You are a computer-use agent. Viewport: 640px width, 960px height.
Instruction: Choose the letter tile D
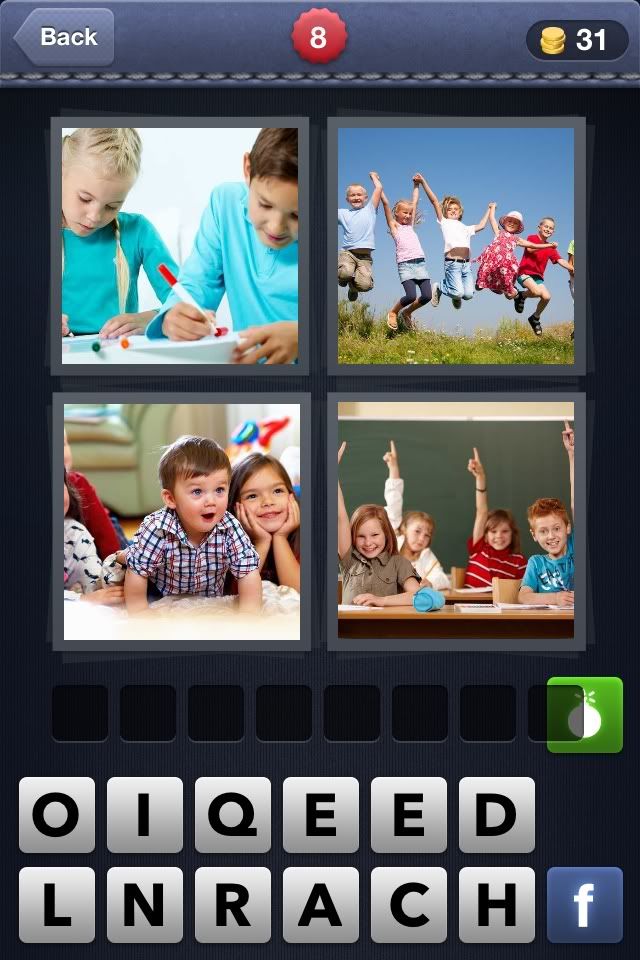tap(497, 815)
